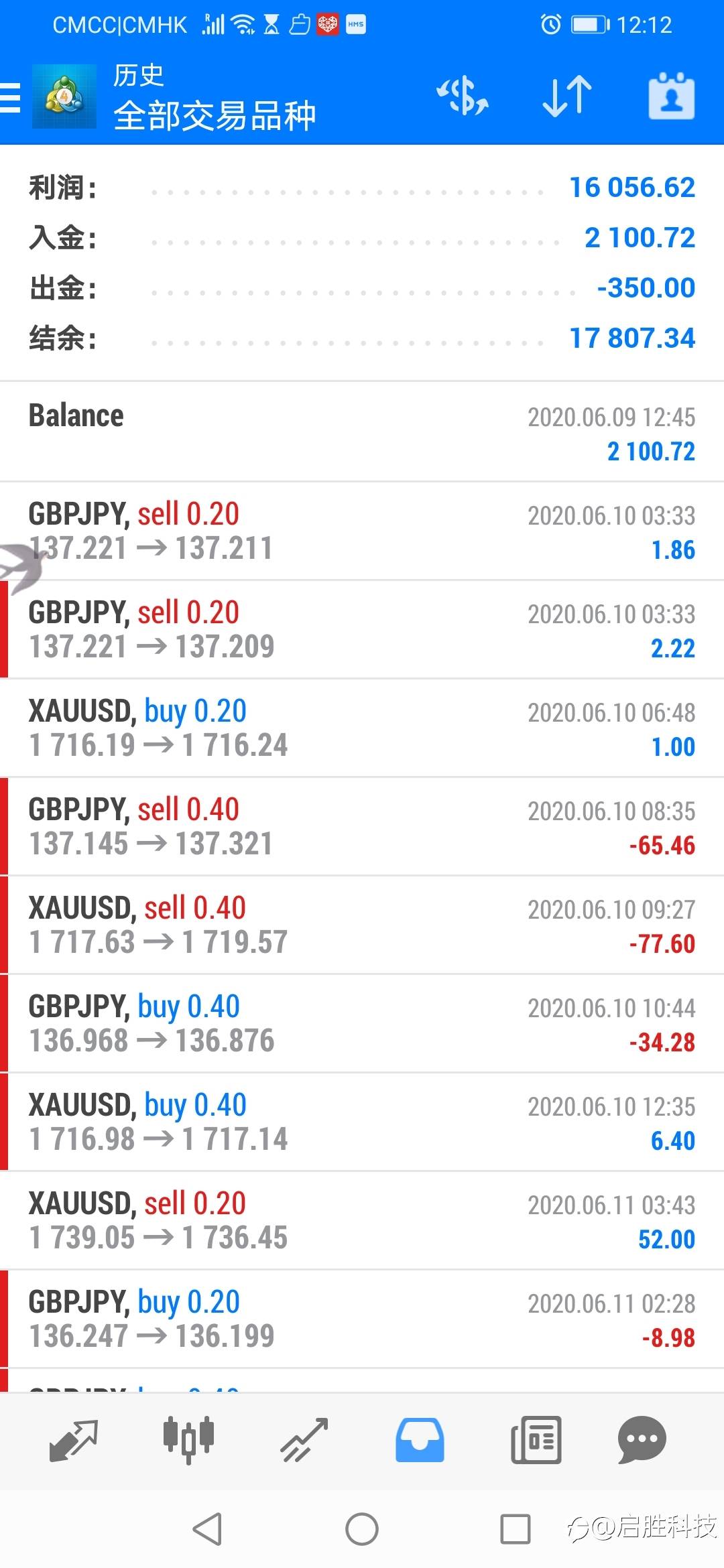View GBPJPY sell 0.40 trade losing 65.46

(x=362, y=827)
